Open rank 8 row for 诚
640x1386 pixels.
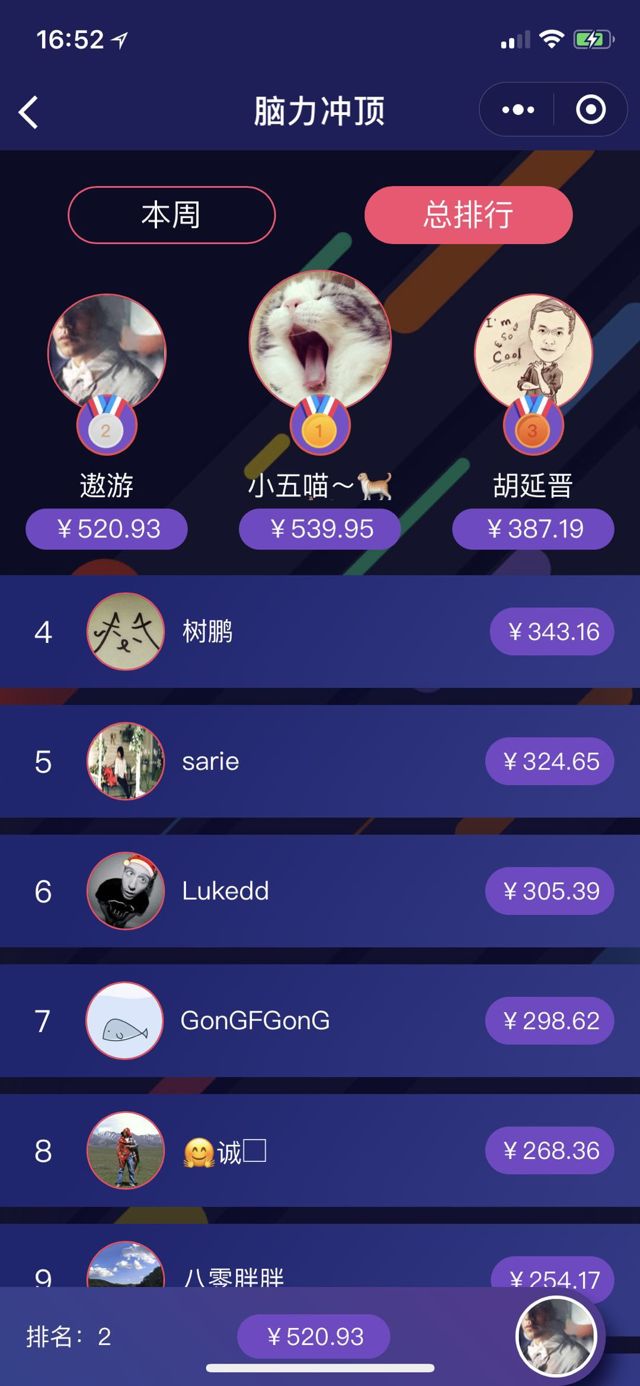(320, 1151)
